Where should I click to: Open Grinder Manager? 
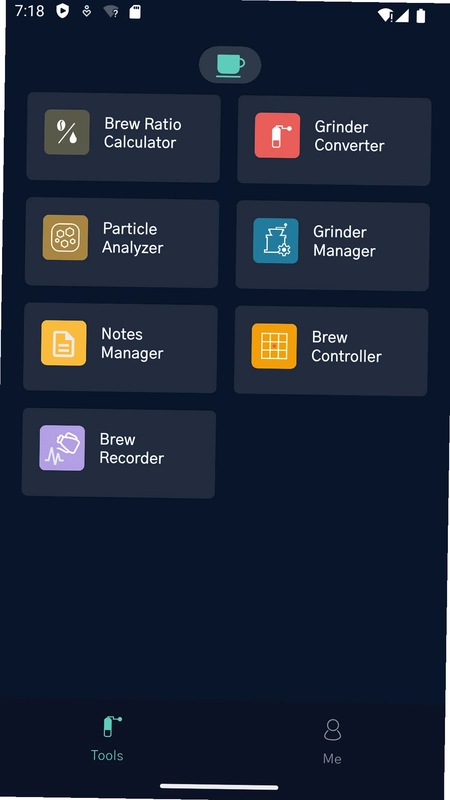pyautogui.click(x=333, y=246)
